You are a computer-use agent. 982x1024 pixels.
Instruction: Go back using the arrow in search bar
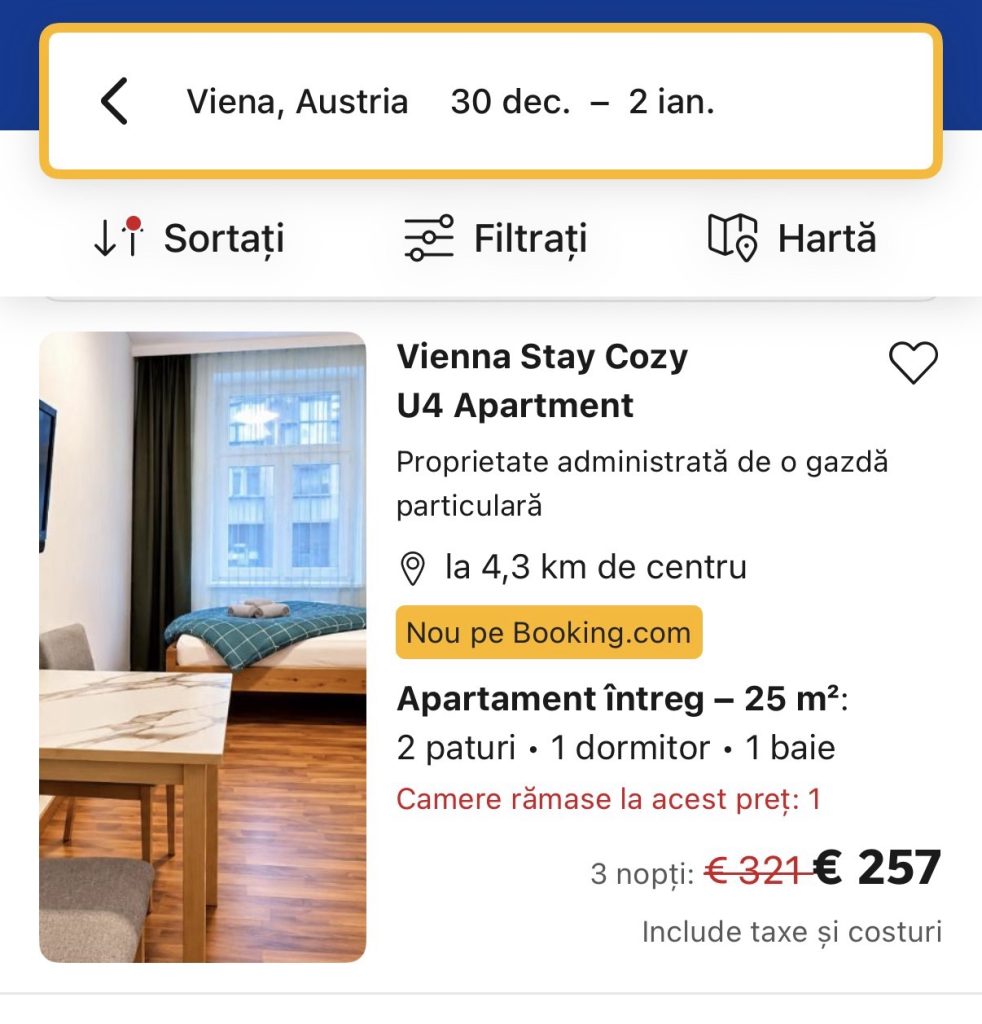coord(114,101)
